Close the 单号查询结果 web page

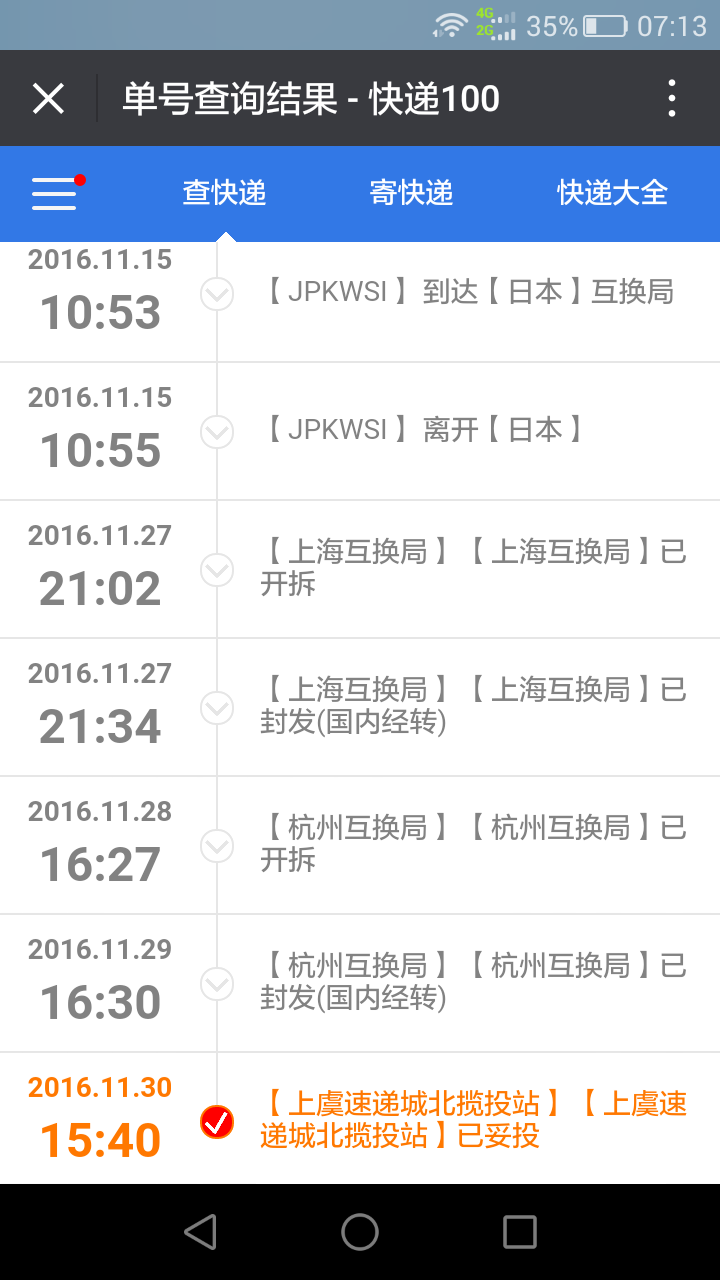pyautogui.click(x=48, y=98)
